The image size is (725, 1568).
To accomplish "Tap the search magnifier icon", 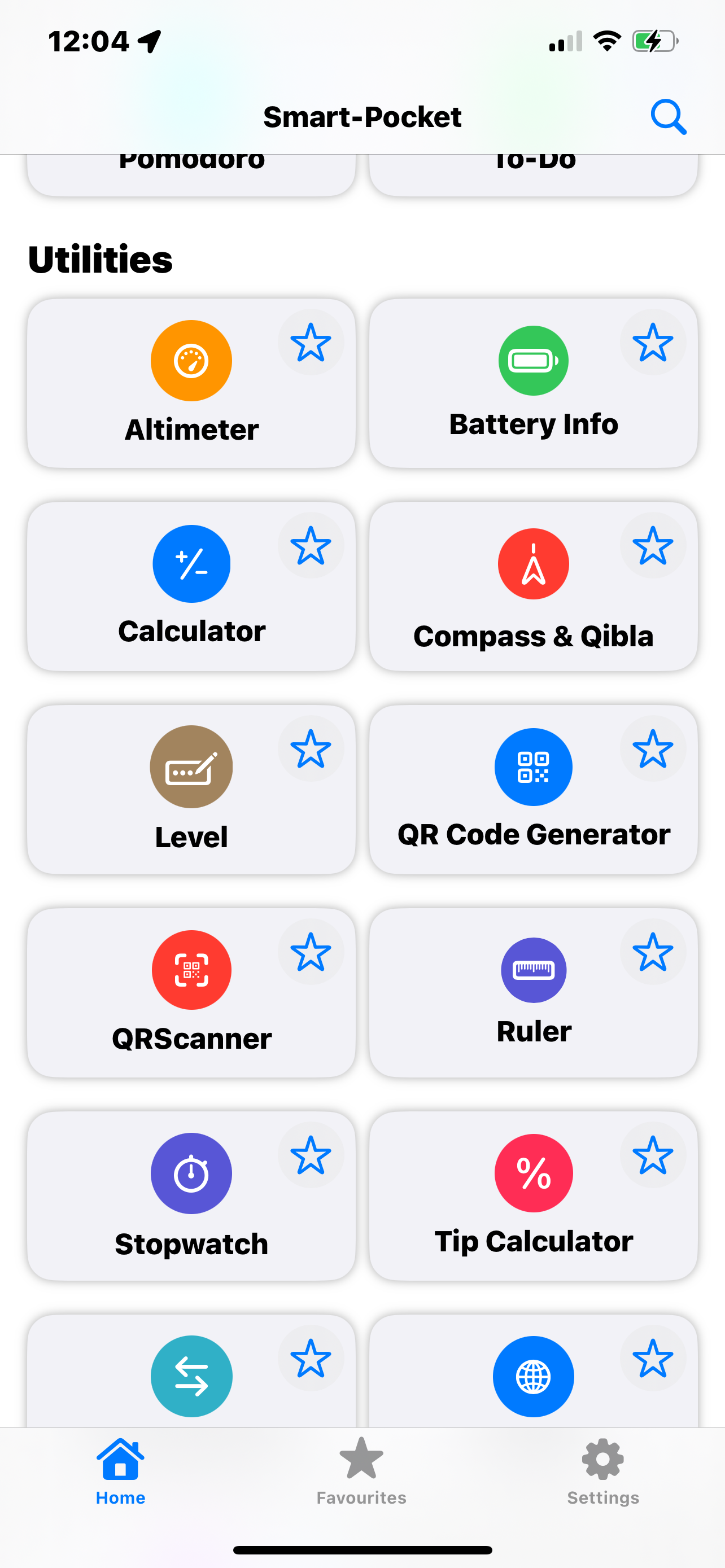I will tap(669, 116).
